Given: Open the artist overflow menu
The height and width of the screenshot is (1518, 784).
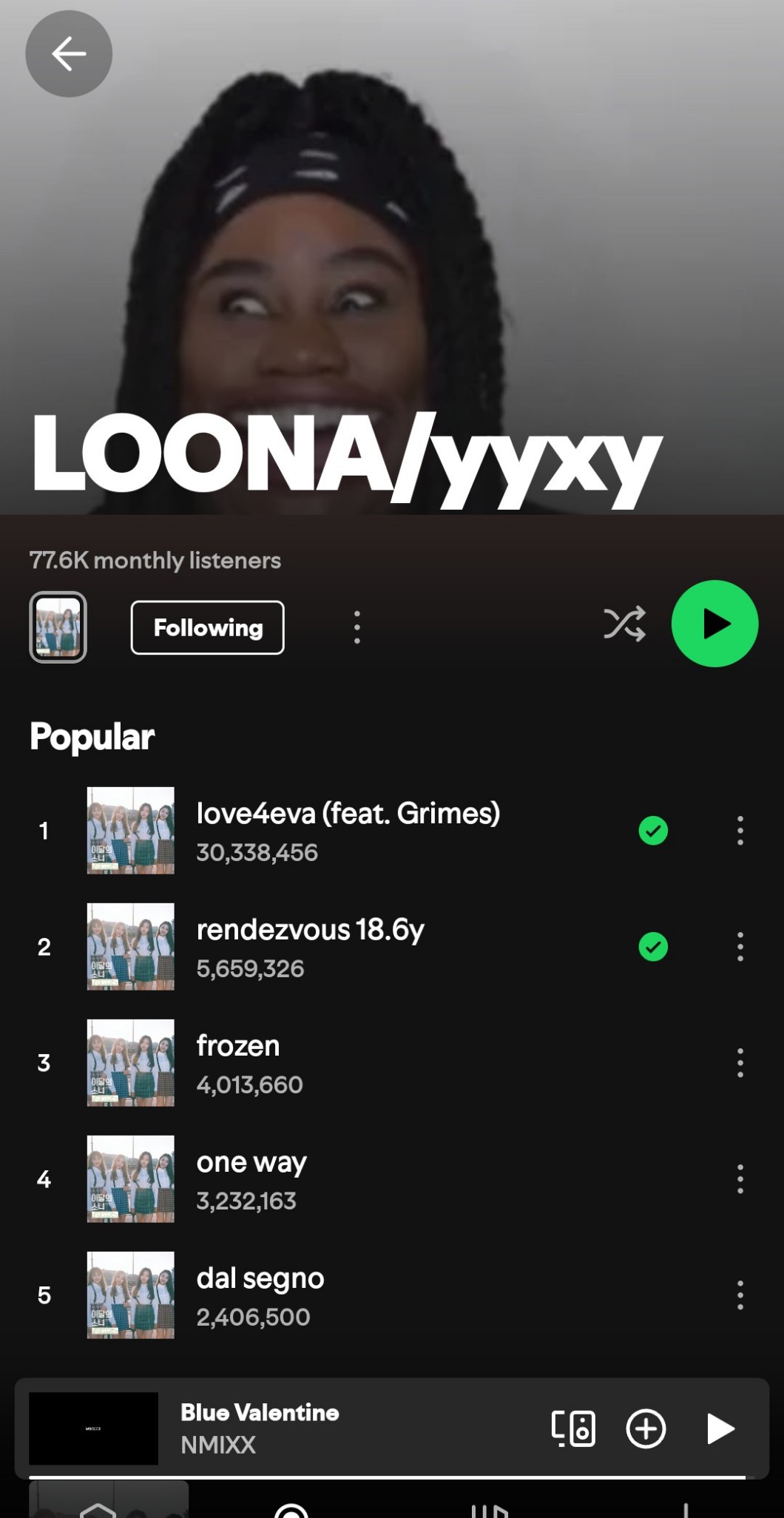Looking at the screenshot, I should tap(357, 627).
